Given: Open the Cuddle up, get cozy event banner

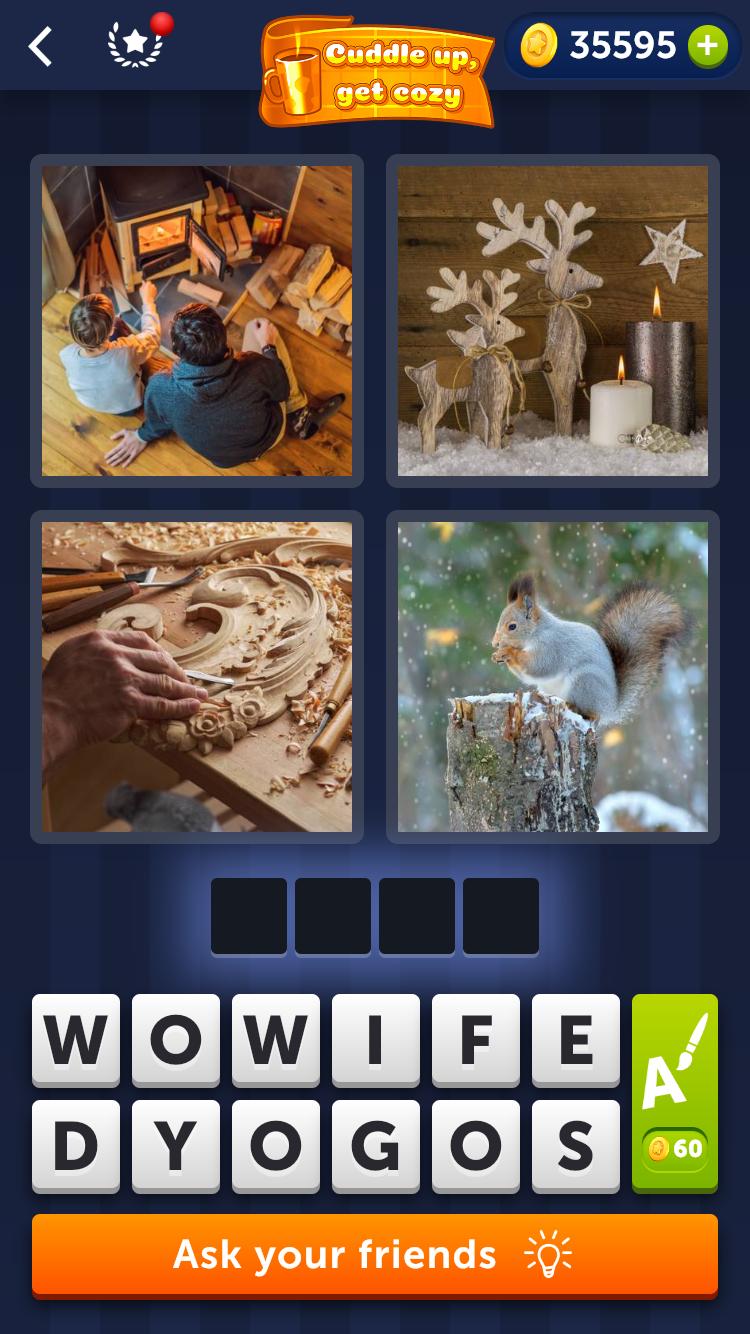Looking at the screenshot, I should point(377,72).
